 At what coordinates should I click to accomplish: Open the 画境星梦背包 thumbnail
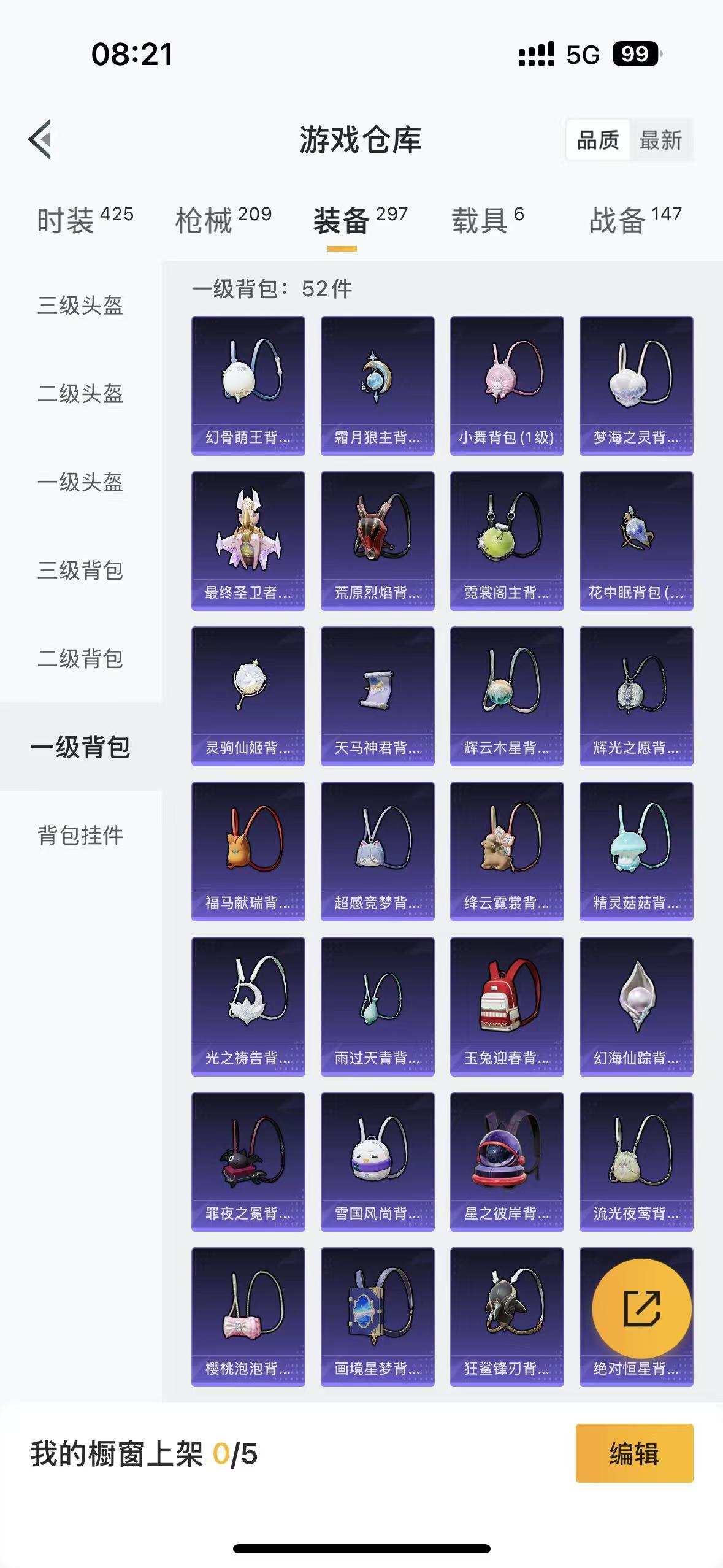(x=376, y=1313)
